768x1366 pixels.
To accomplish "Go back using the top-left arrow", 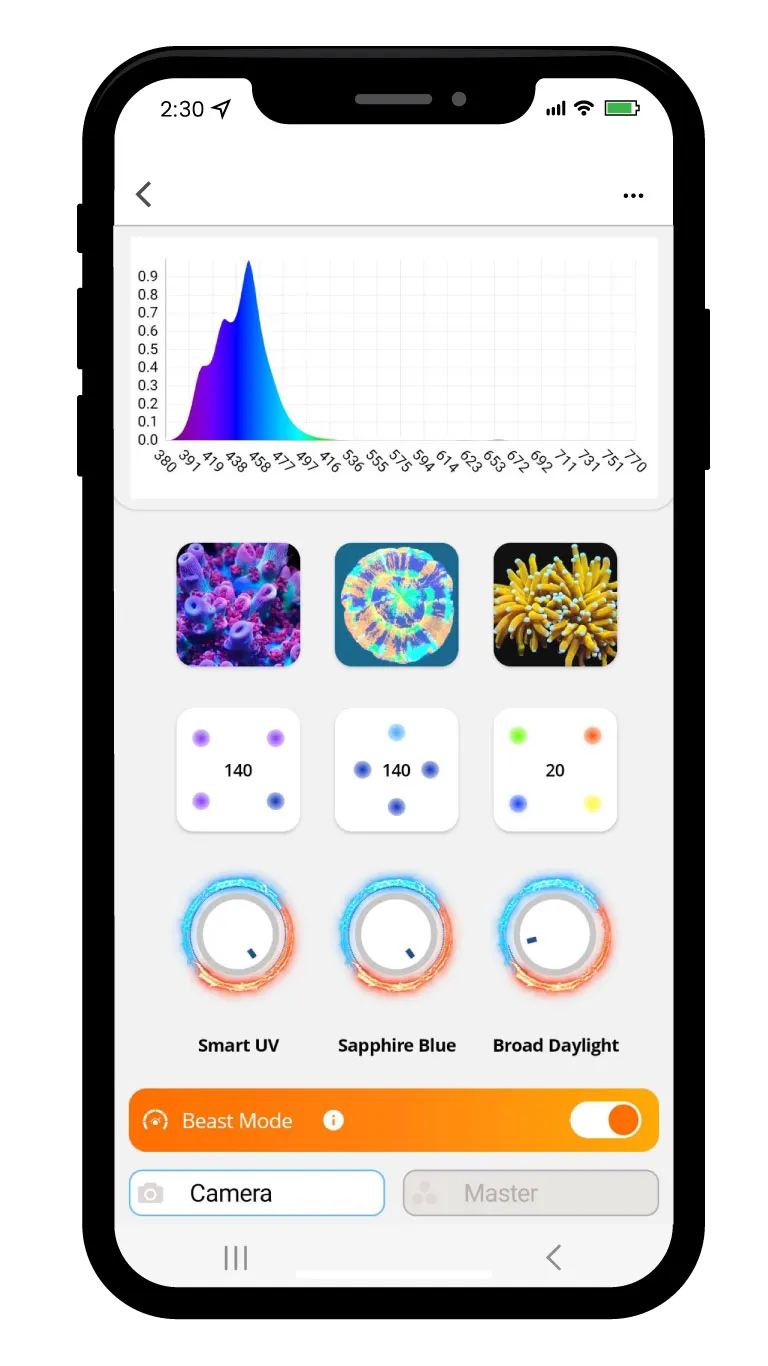I will [x=144, y=194].
